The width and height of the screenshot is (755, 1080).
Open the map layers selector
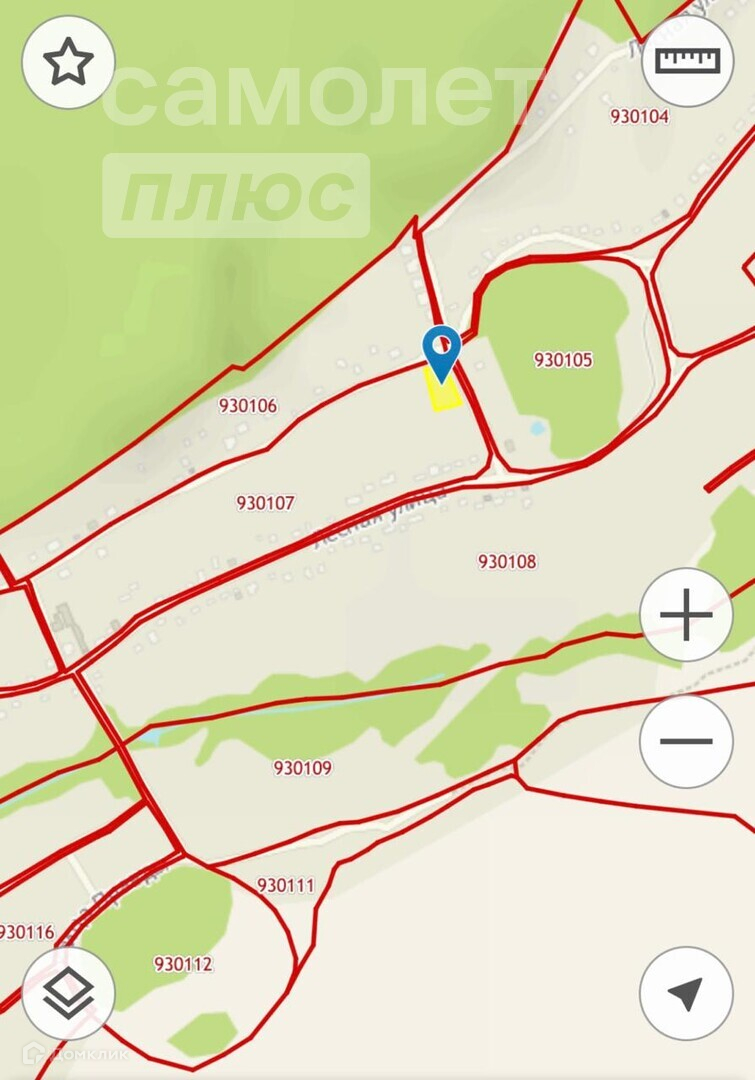(68, 993)
